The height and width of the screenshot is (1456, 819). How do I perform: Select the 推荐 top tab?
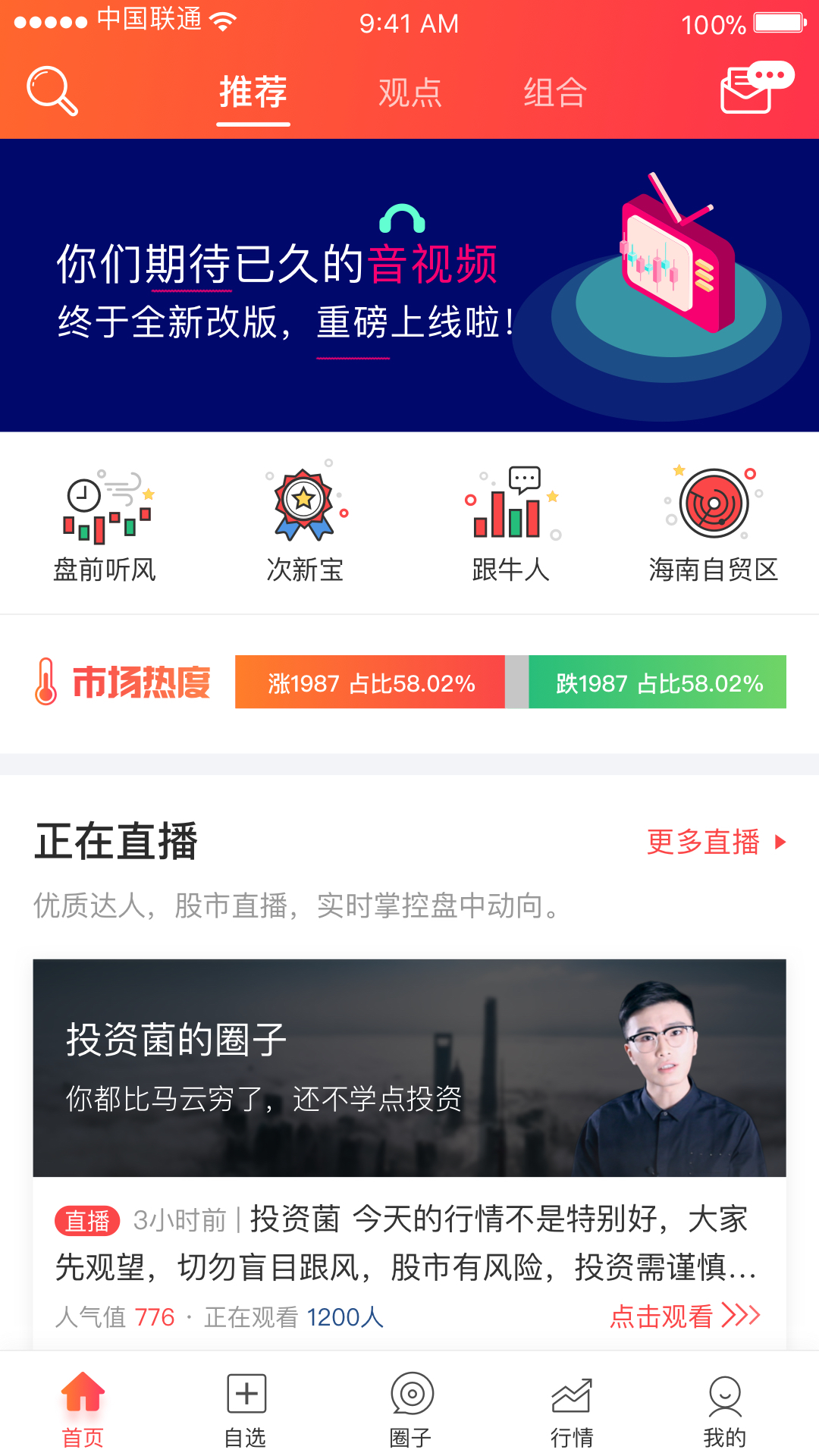tap(253, 93)
